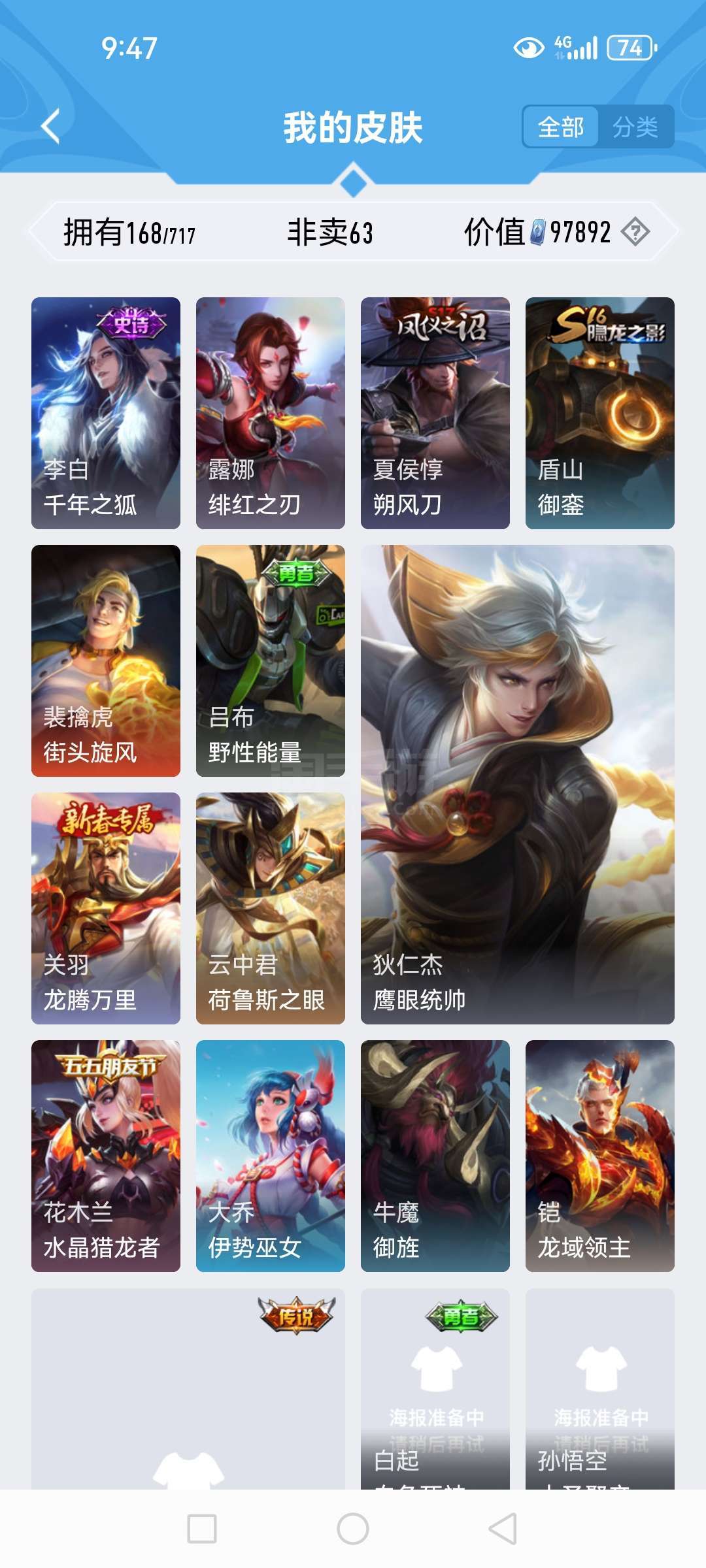
Task: Select the 全部 tab
Action: point(560,127)
